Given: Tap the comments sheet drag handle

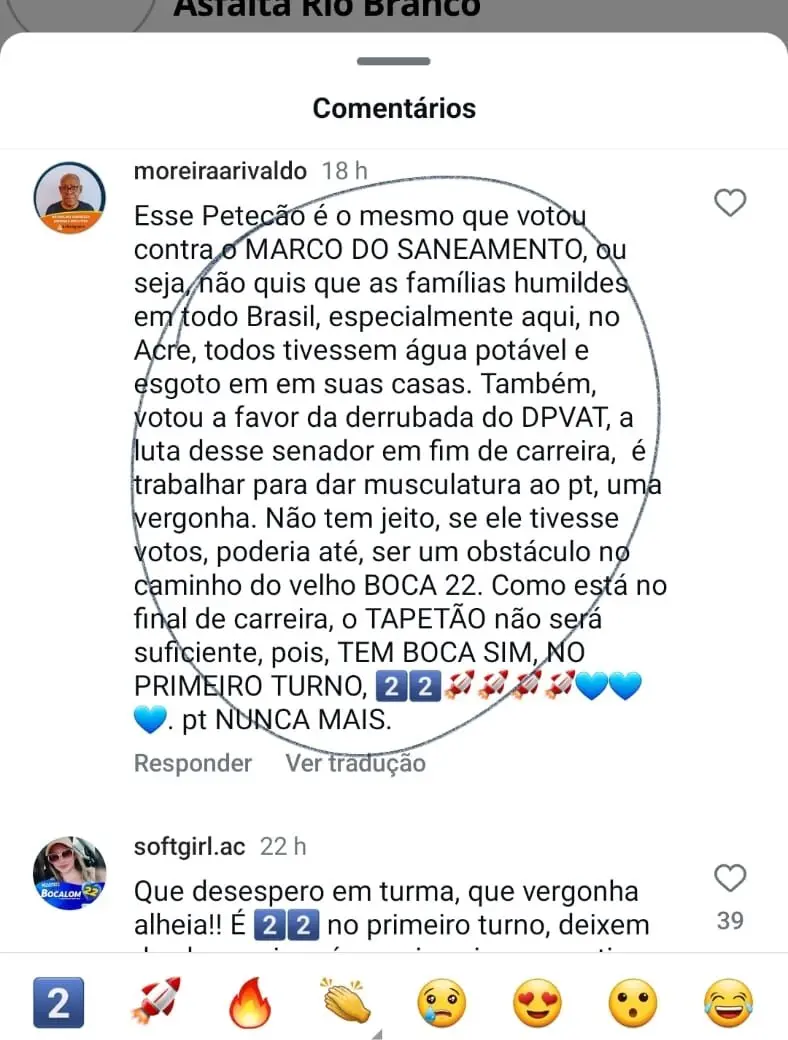Looking at the screenshot, I should [x=394, y=62].
